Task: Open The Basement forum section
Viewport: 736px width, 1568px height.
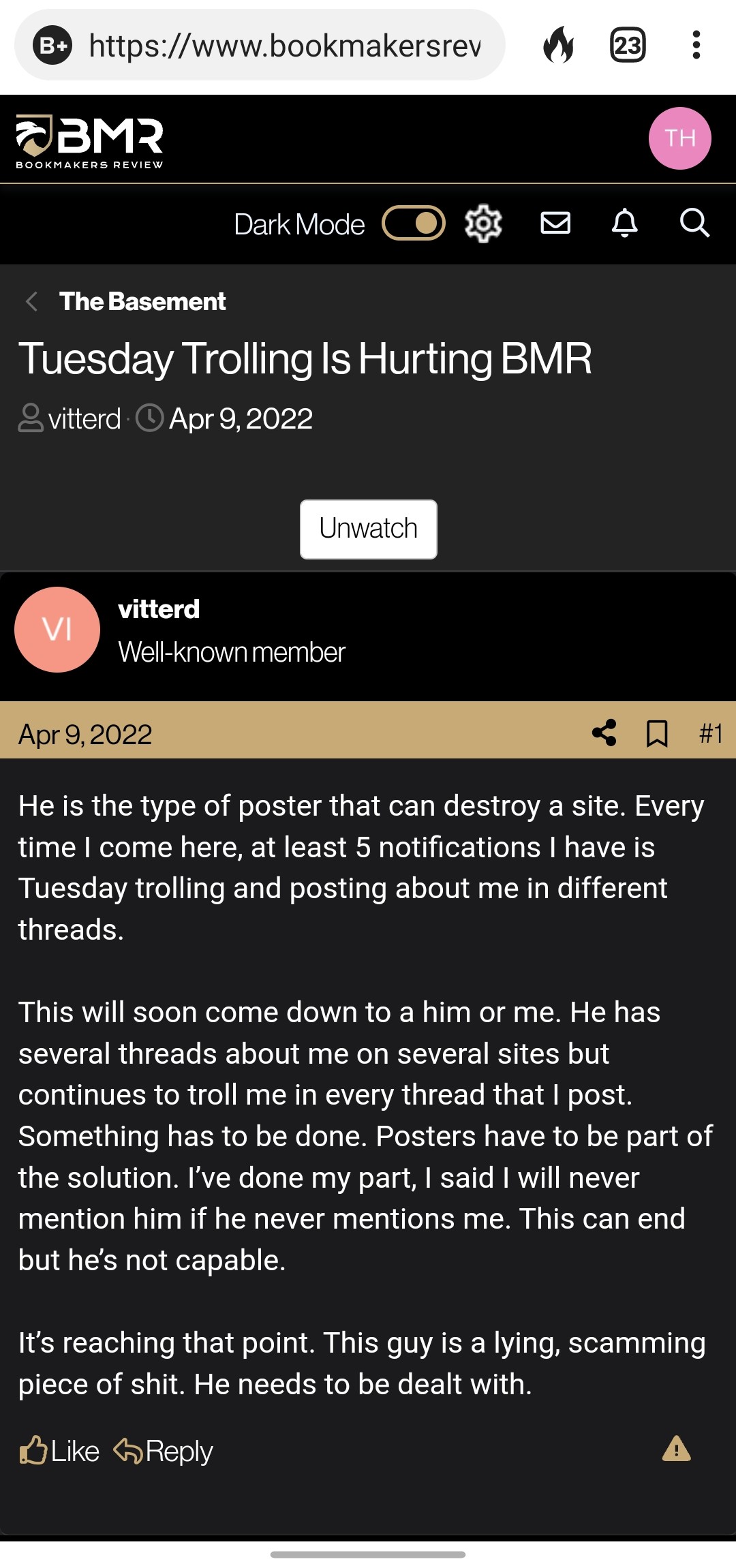Action: pyautogui.click(x=142, y=301)
